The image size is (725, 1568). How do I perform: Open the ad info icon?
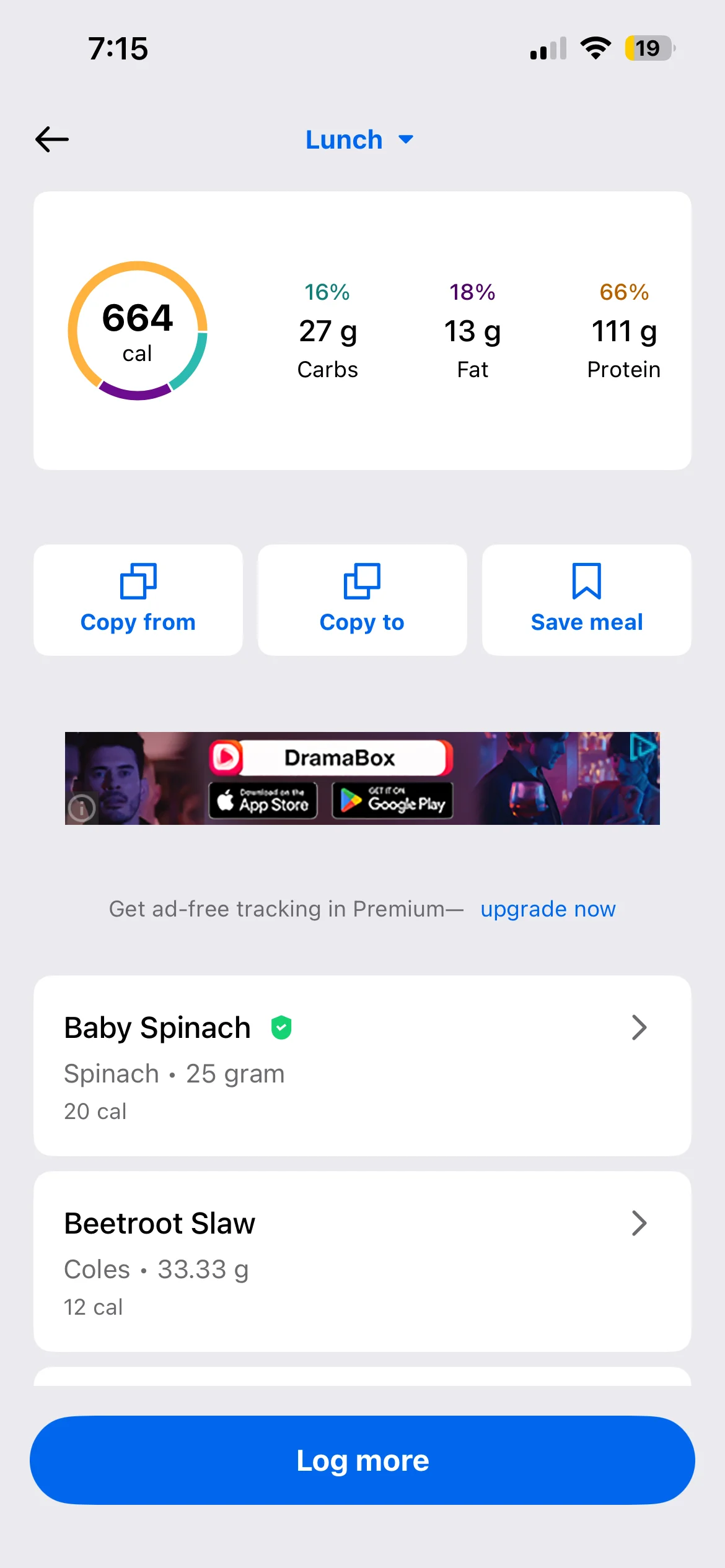pos(82,808)
